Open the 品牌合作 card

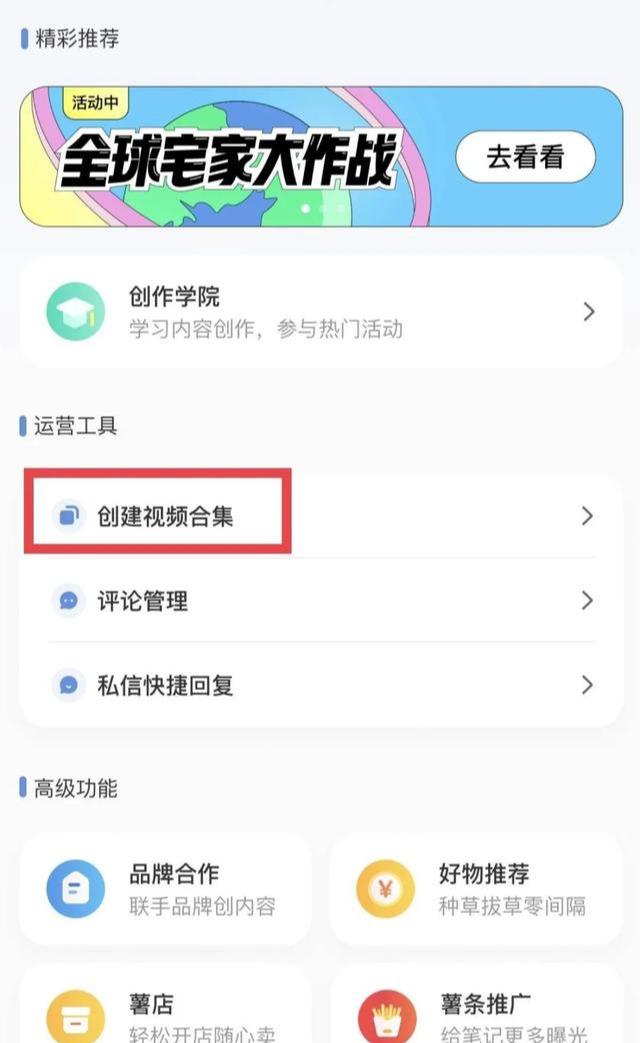[x=165, y=889]
